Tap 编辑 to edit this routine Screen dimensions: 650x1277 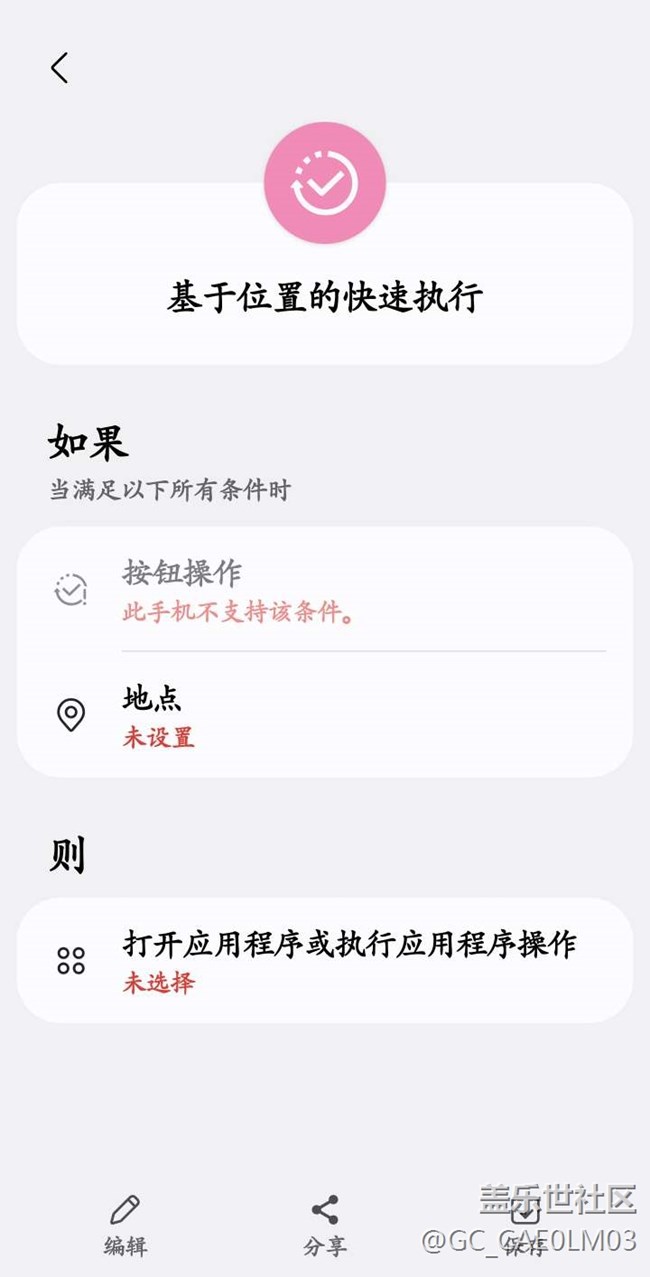125,1224
